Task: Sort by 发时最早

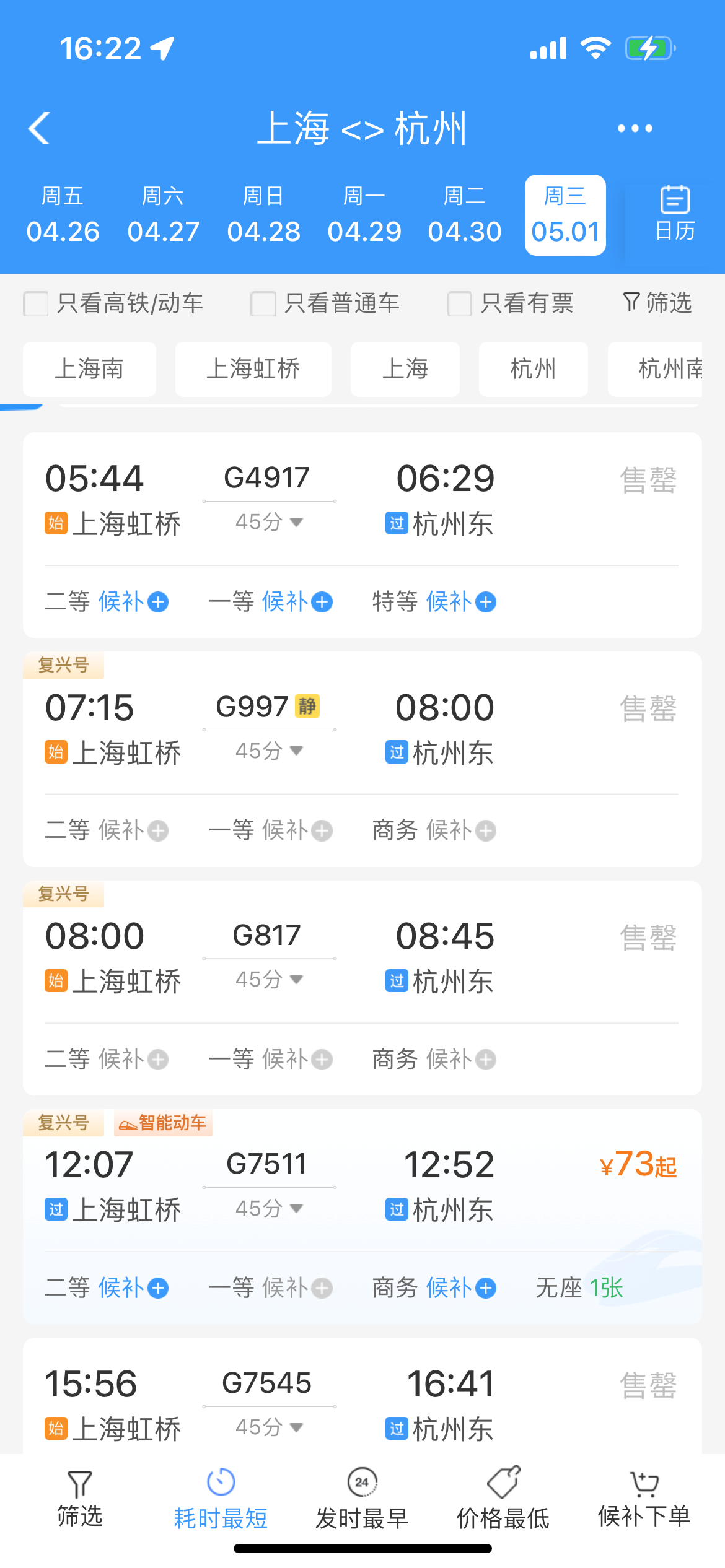Action: (x=362, y=1499)
